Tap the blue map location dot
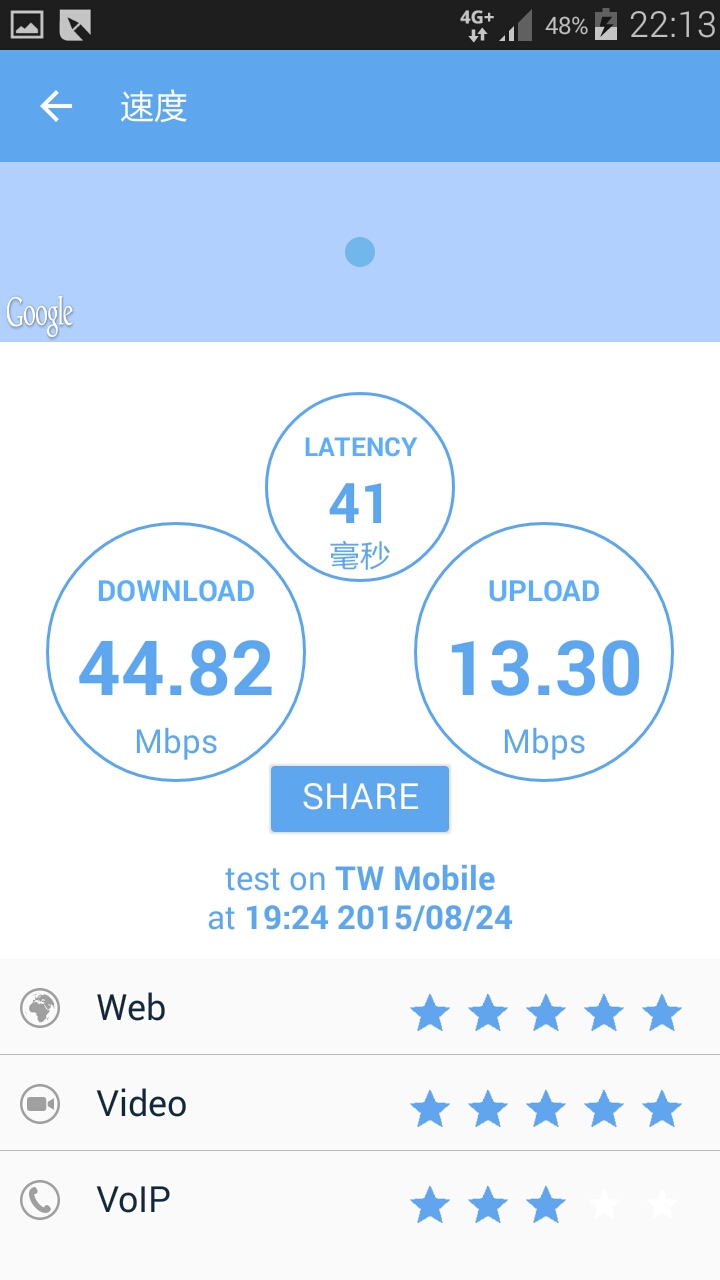The image size is (720, 1280). tap(360, 252)
